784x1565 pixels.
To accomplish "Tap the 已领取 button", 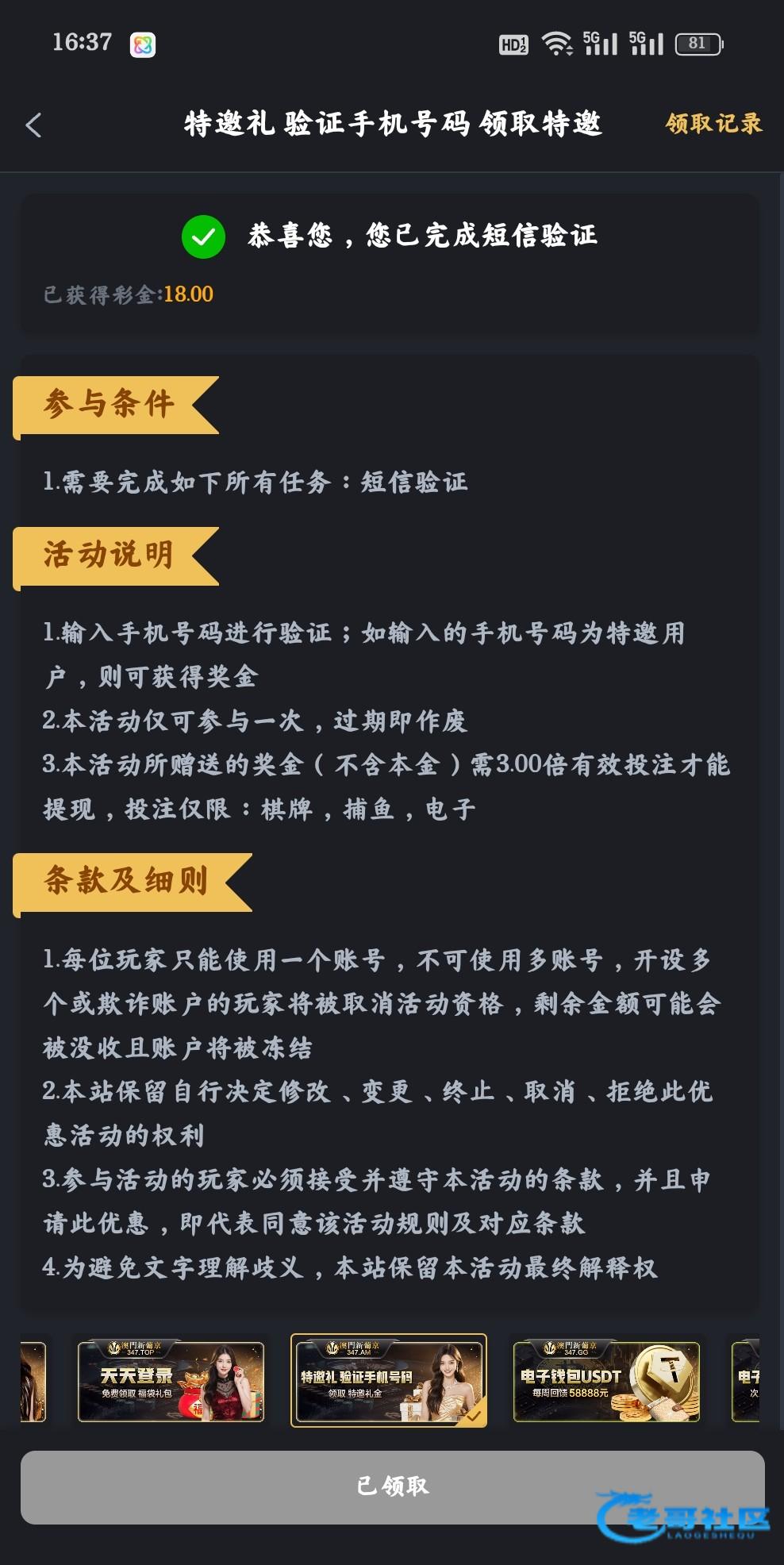I will pos(392,1486).
